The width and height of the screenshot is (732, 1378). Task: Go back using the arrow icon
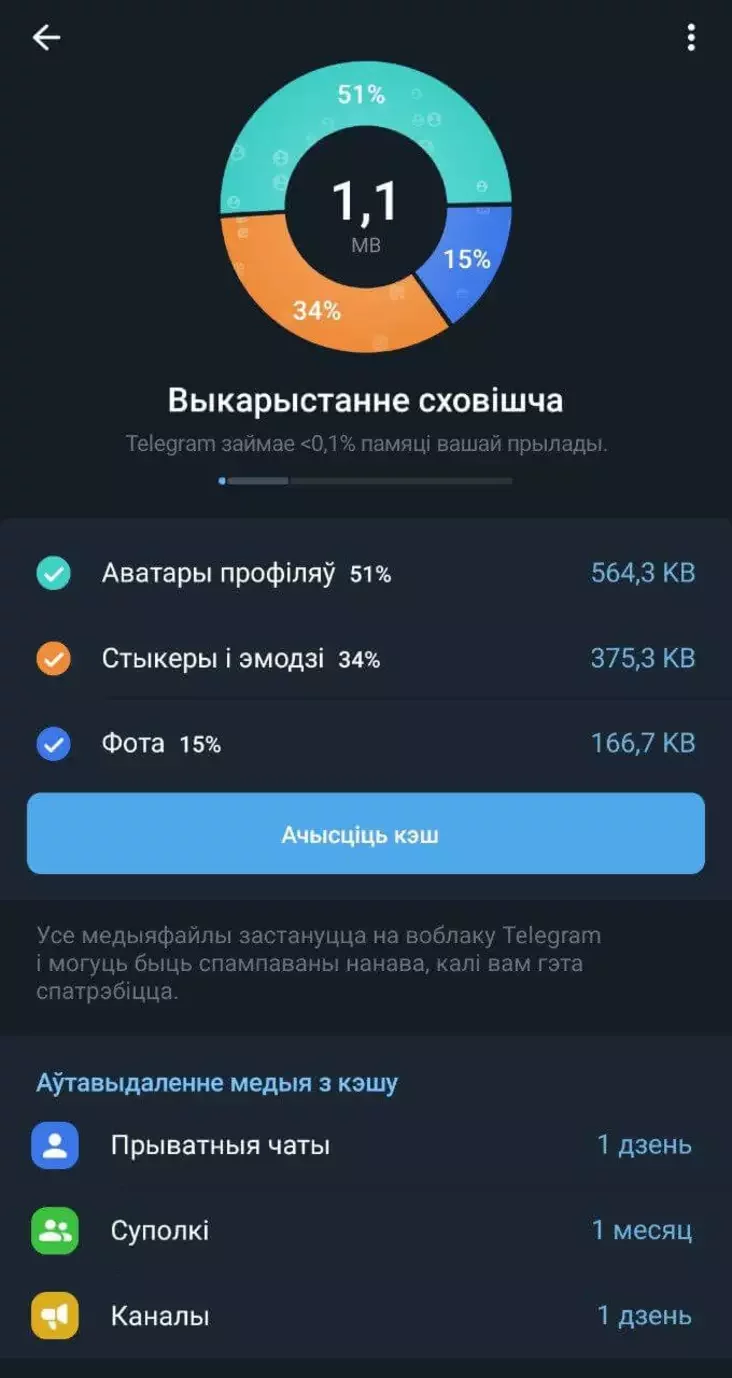(46, 38)
